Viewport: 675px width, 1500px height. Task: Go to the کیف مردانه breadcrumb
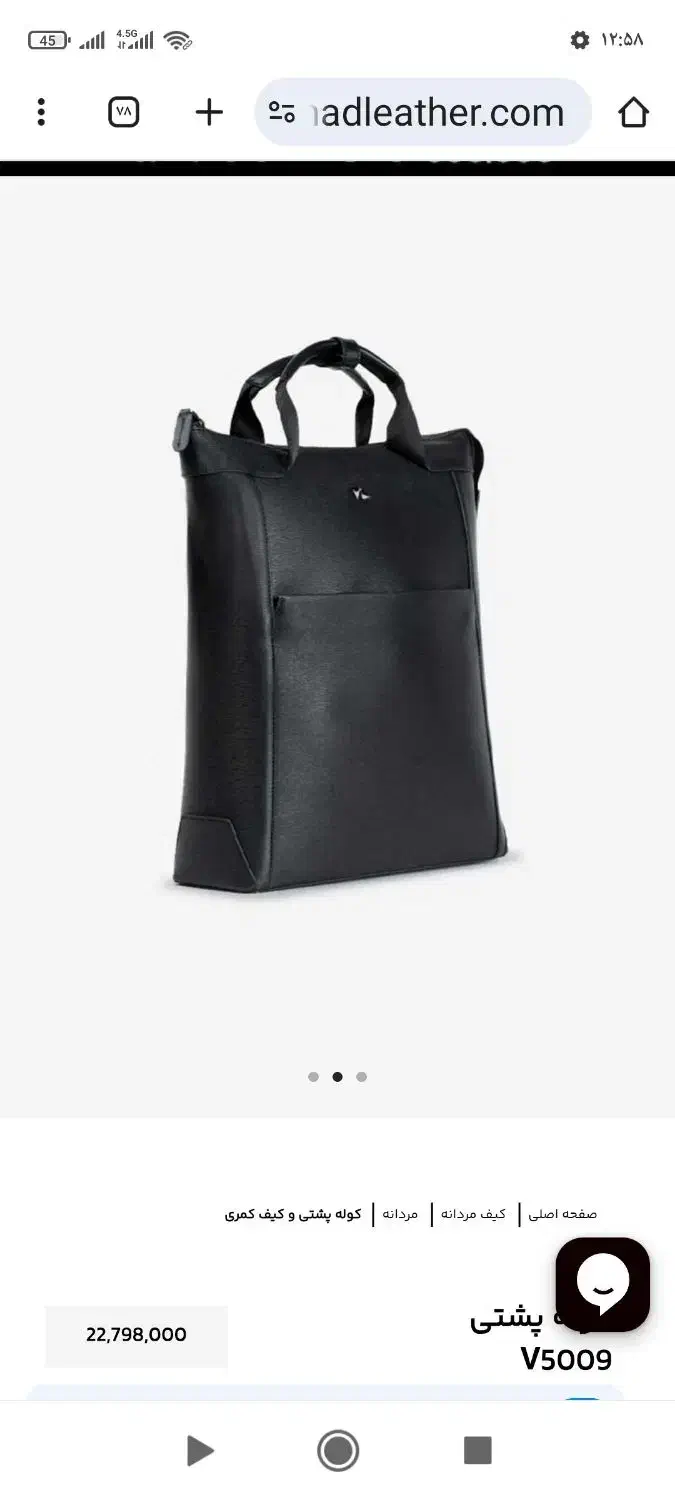click(x=474, y=1214)
